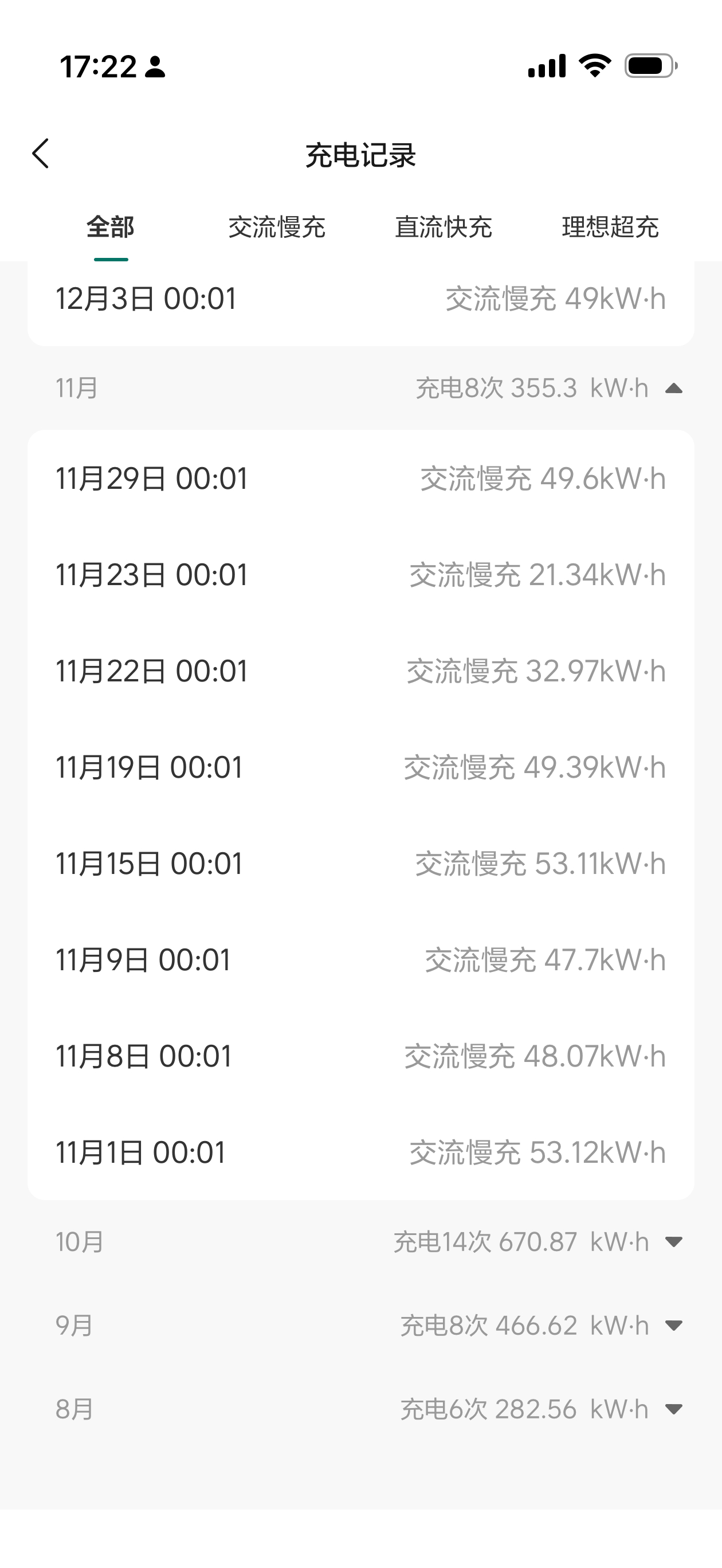Expand the 8月 charging section

(673, 1409)
